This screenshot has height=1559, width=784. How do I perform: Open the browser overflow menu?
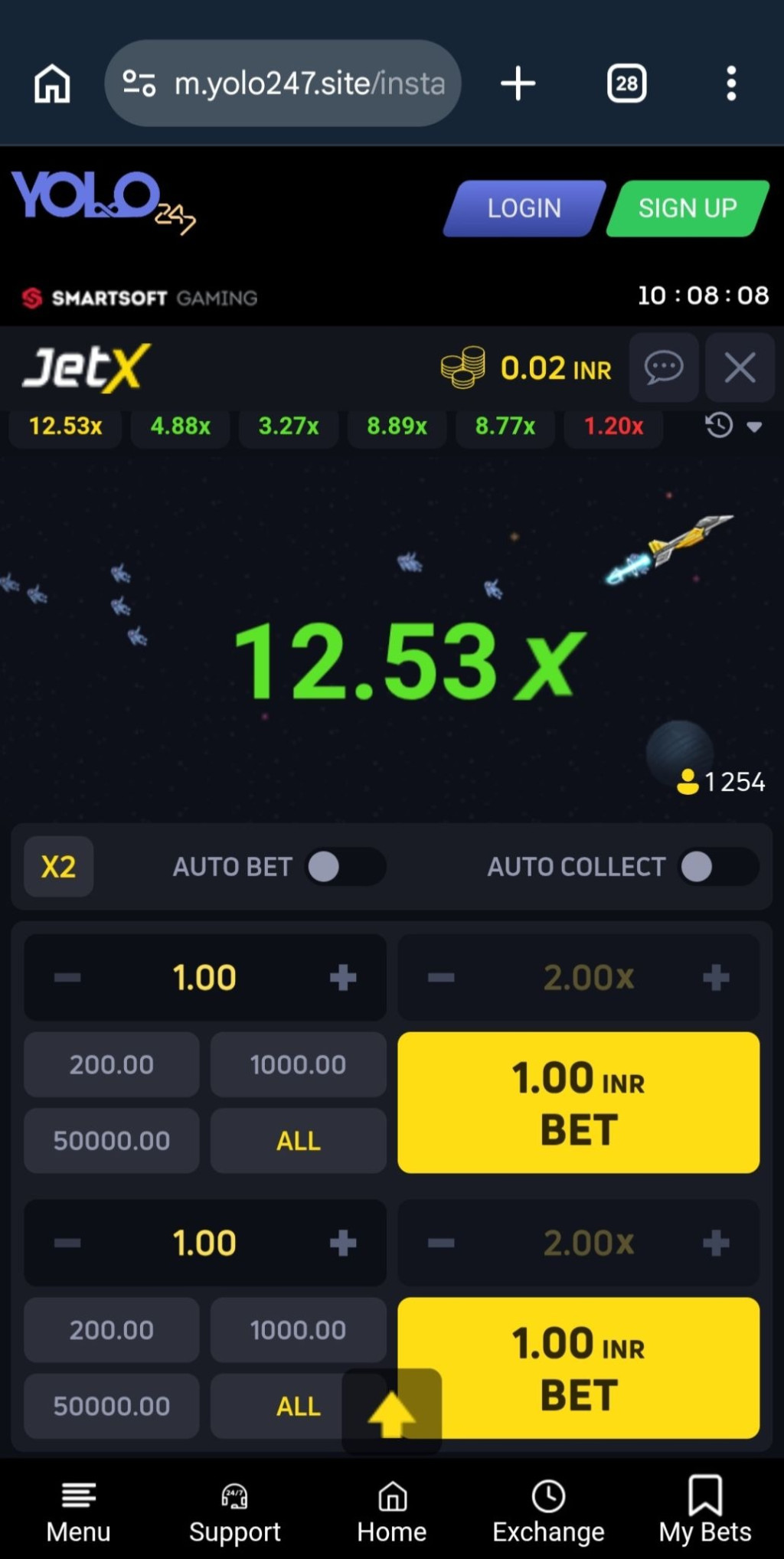(x=731, y=83)
